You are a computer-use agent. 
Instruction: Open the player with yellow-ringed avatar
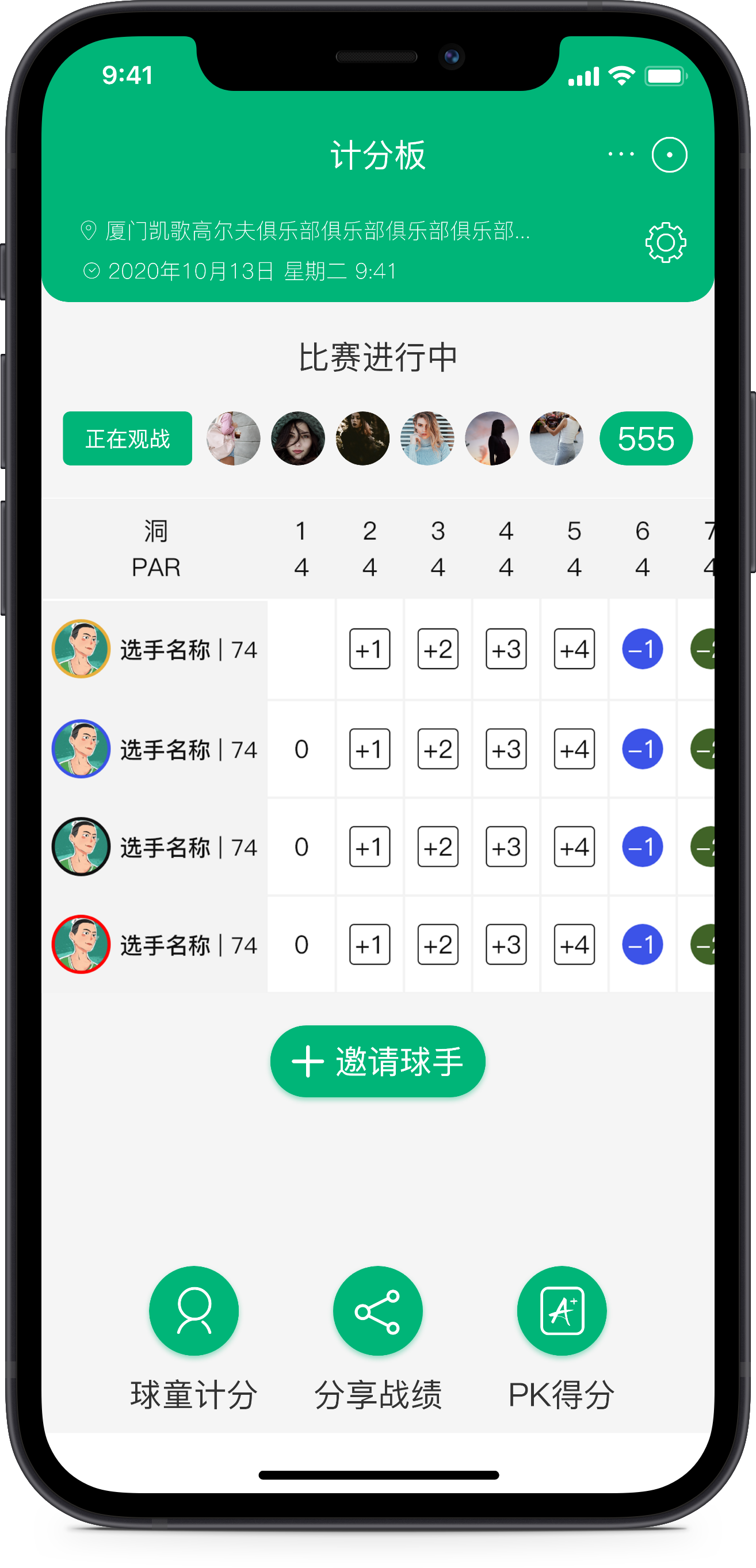(x=81, y=649)
